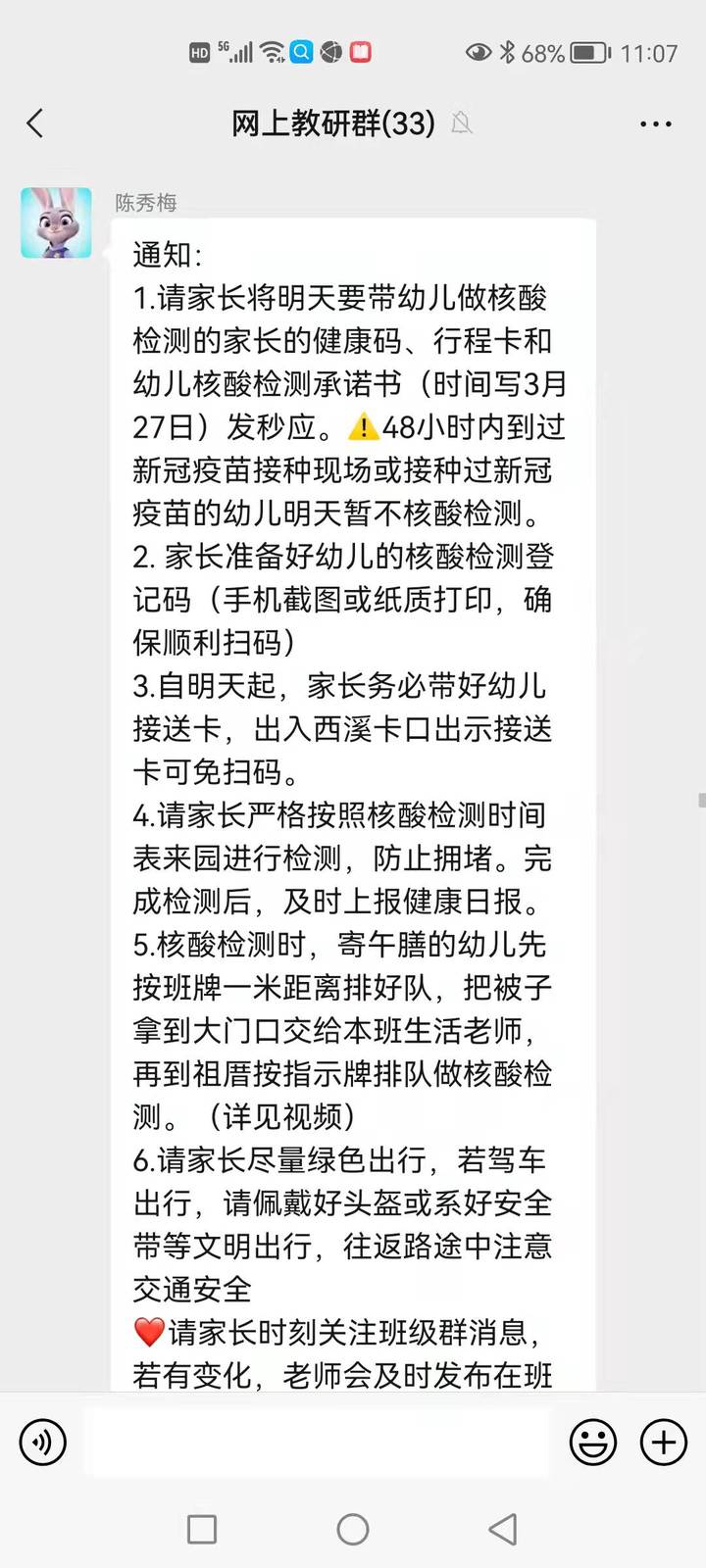The image size is (706, 1568).
Task: Open 陈秀梅's avatar profile
Action: 56,223
